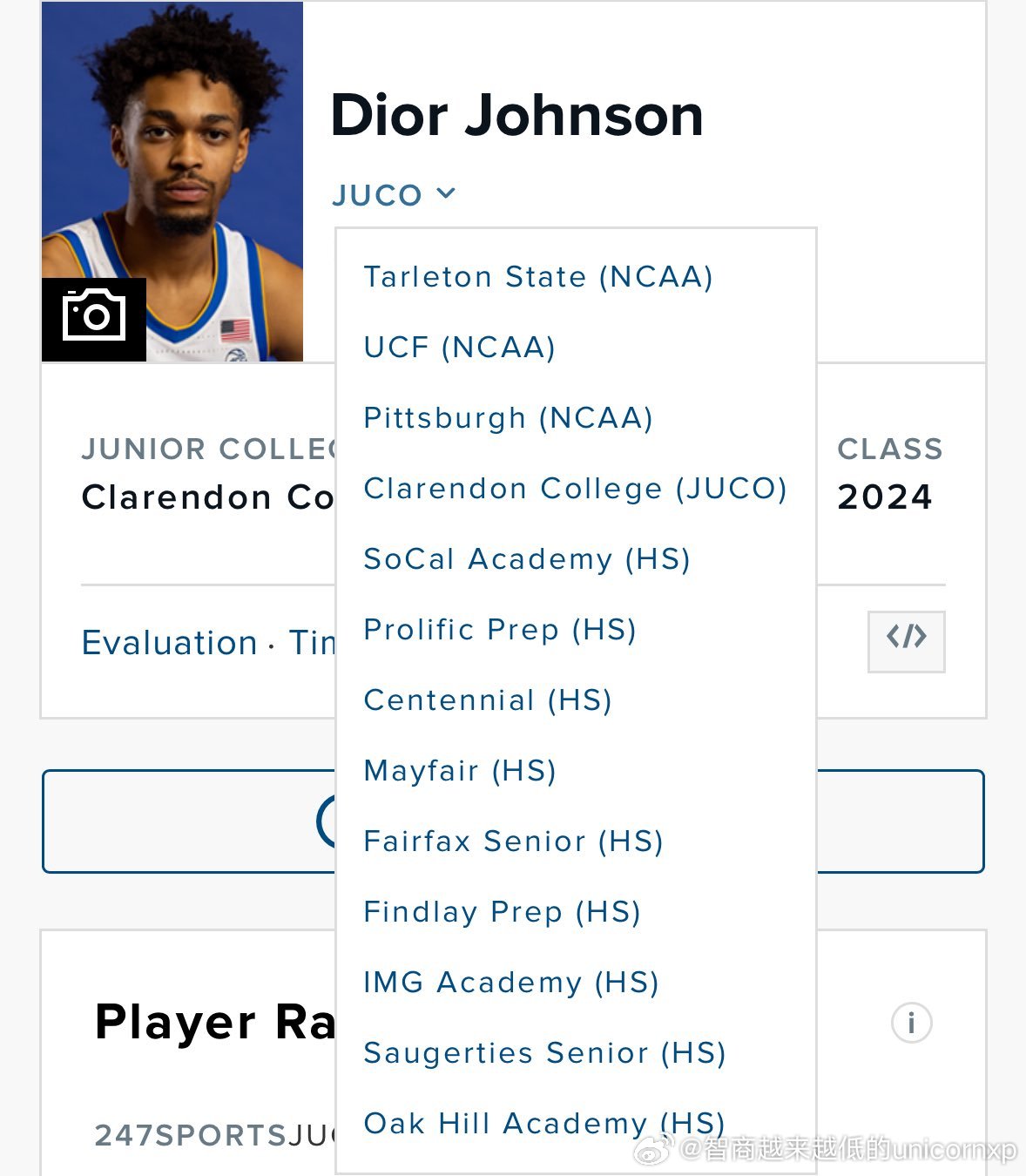Viewport: 1026px width, 1176px height.
Task: Choose Clarendon College (JUCO) in the list
Action: (x=575, y=489)
